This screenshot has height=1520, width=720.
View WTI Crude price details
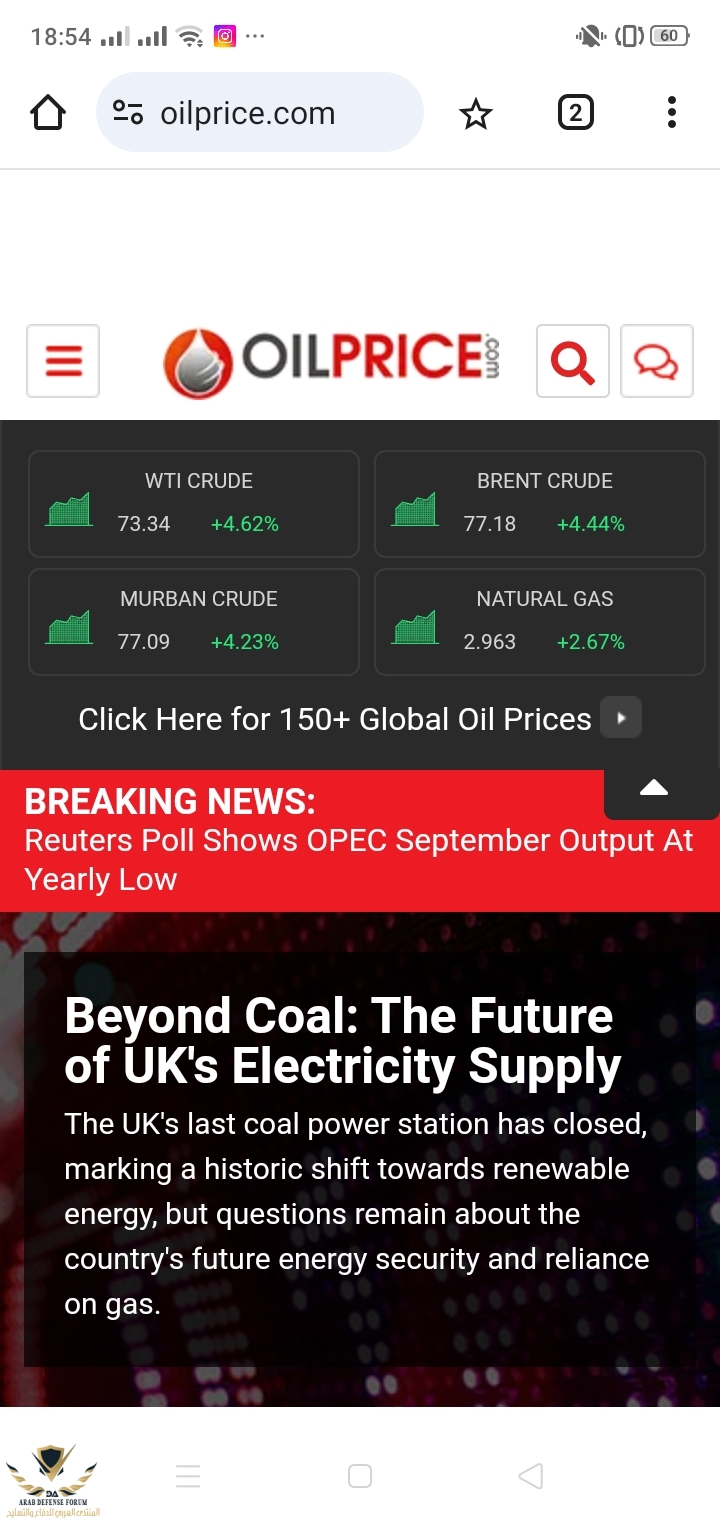click(194, 503)
